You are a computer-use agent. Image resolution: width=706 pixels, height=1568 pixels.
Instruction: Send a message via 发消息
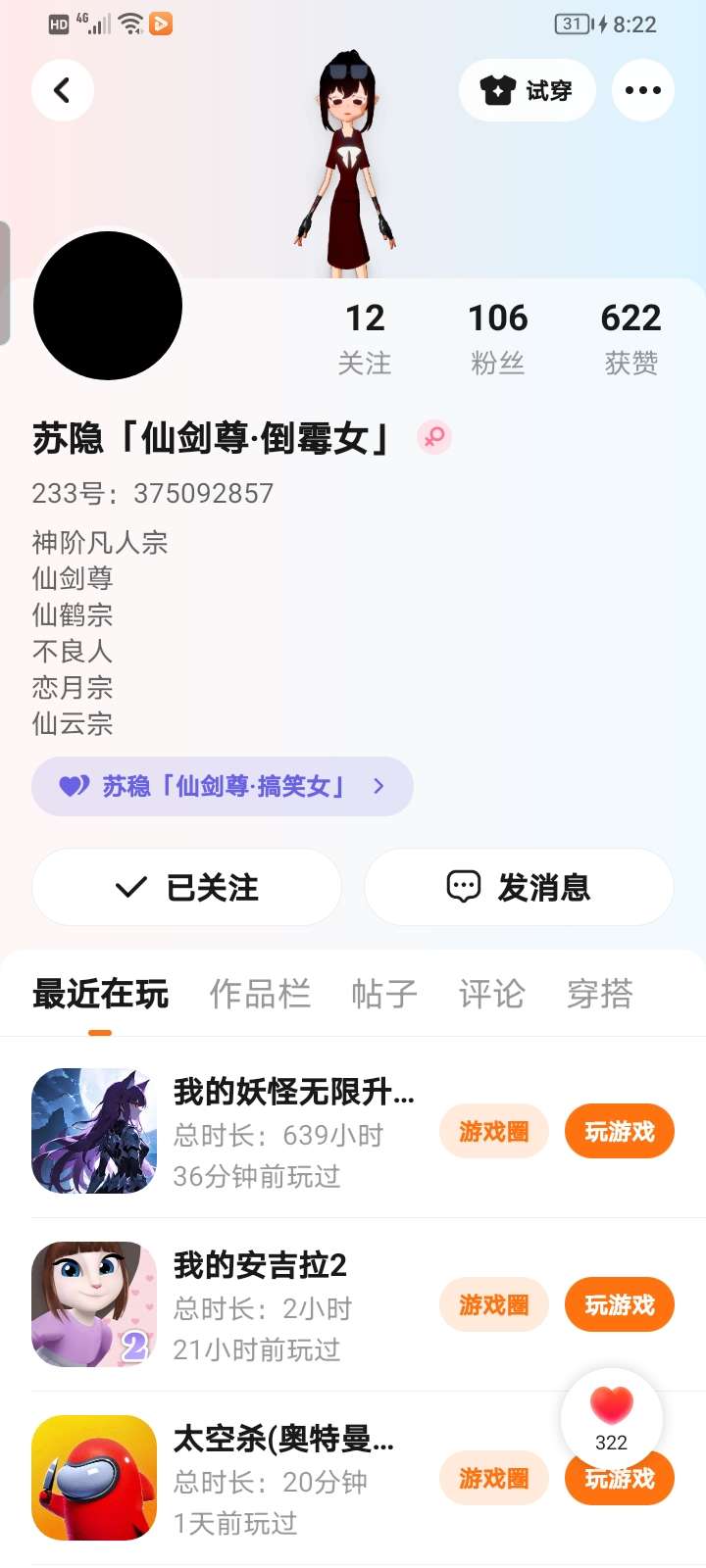519,888
